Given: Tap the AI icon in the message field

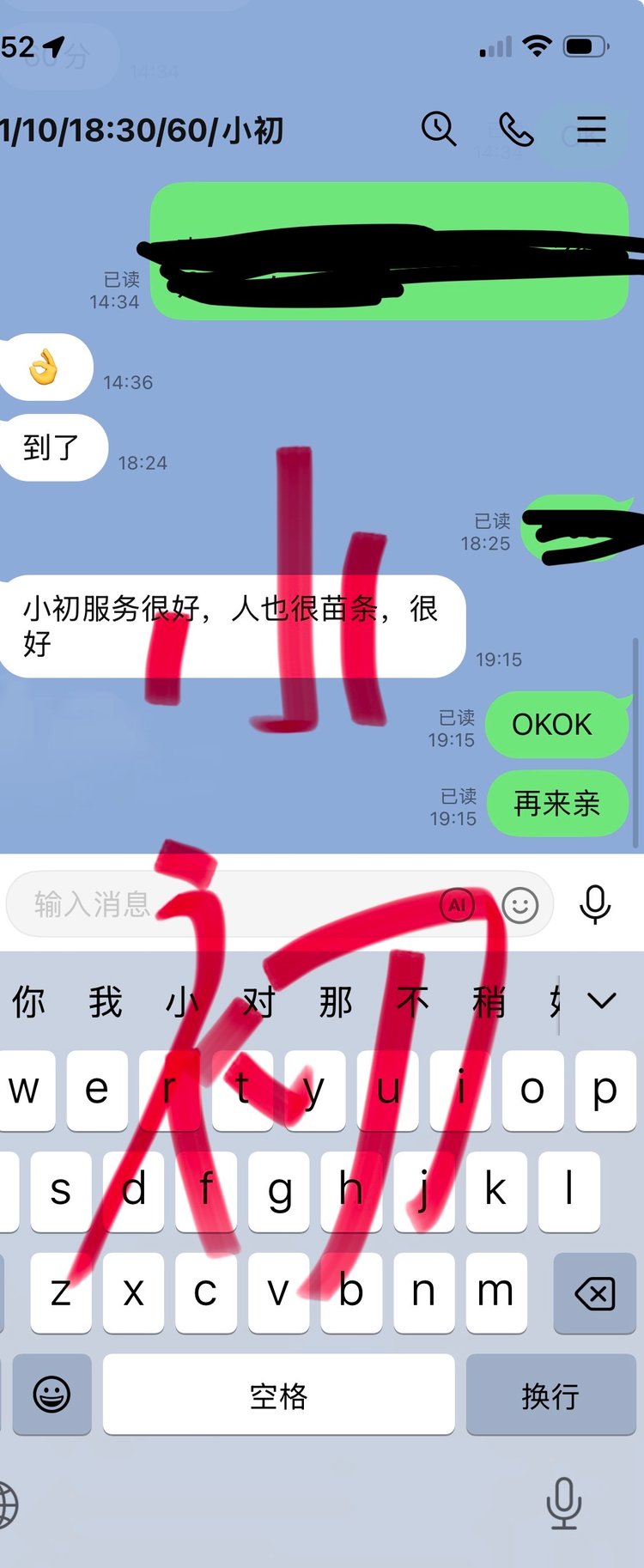Looking at the screenshot, I should [x=457, y=904].
